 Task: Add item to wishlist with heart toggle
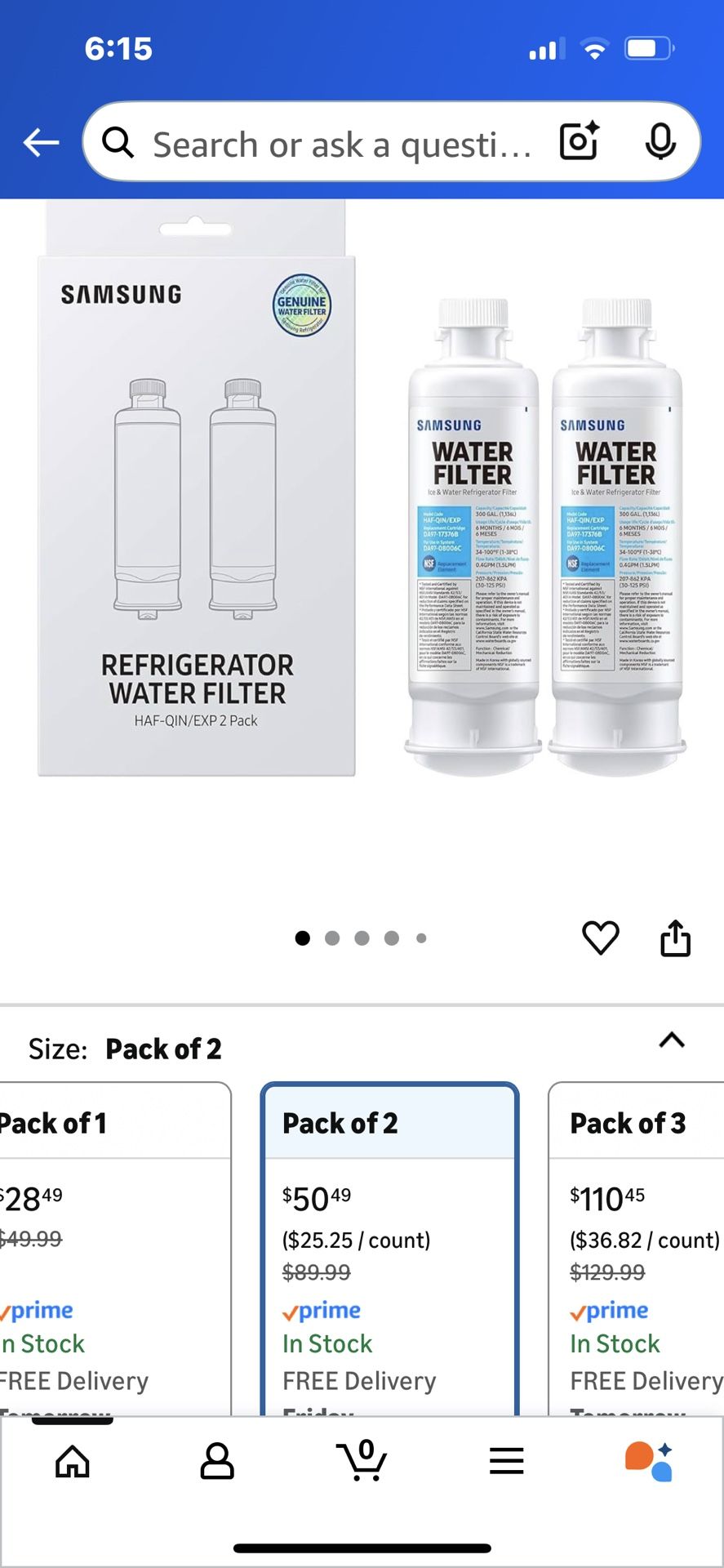click(x=601, y=939)
